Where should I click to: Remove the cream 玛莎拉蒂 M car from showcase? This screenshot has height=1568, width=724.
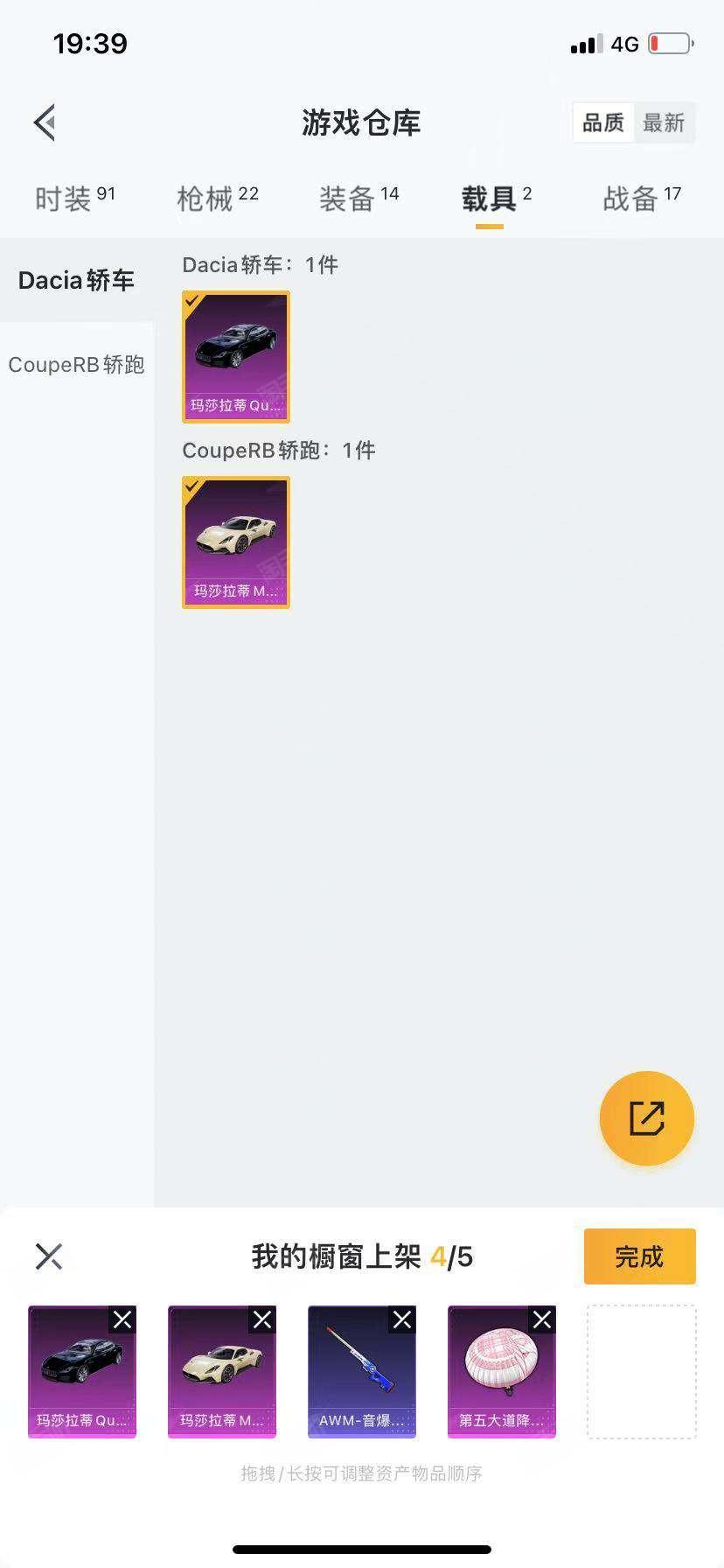262,1319
